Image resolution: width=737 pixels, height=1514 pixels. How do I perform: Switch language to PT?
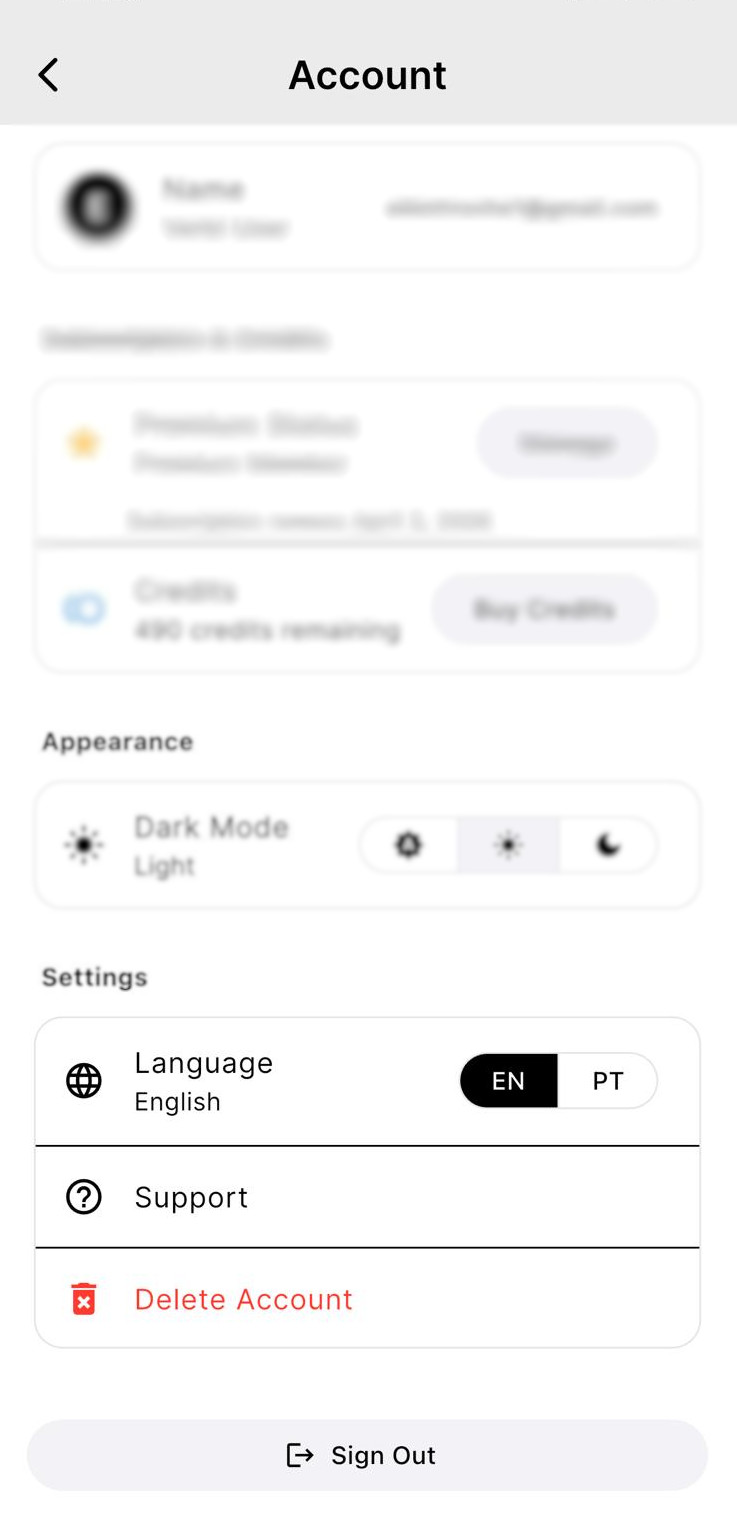click(608, 1081)
